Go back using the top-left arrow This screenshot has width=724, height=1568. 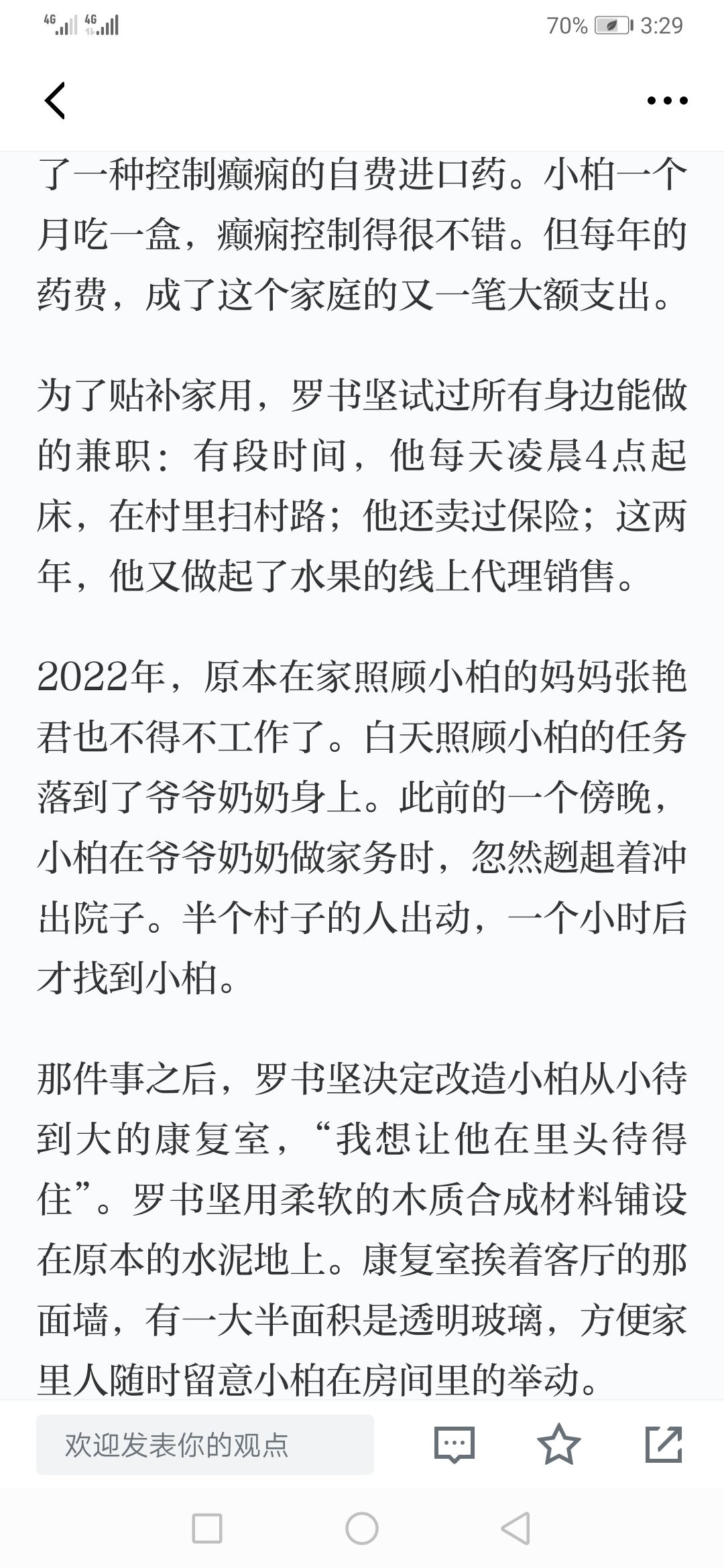[55, 101]
